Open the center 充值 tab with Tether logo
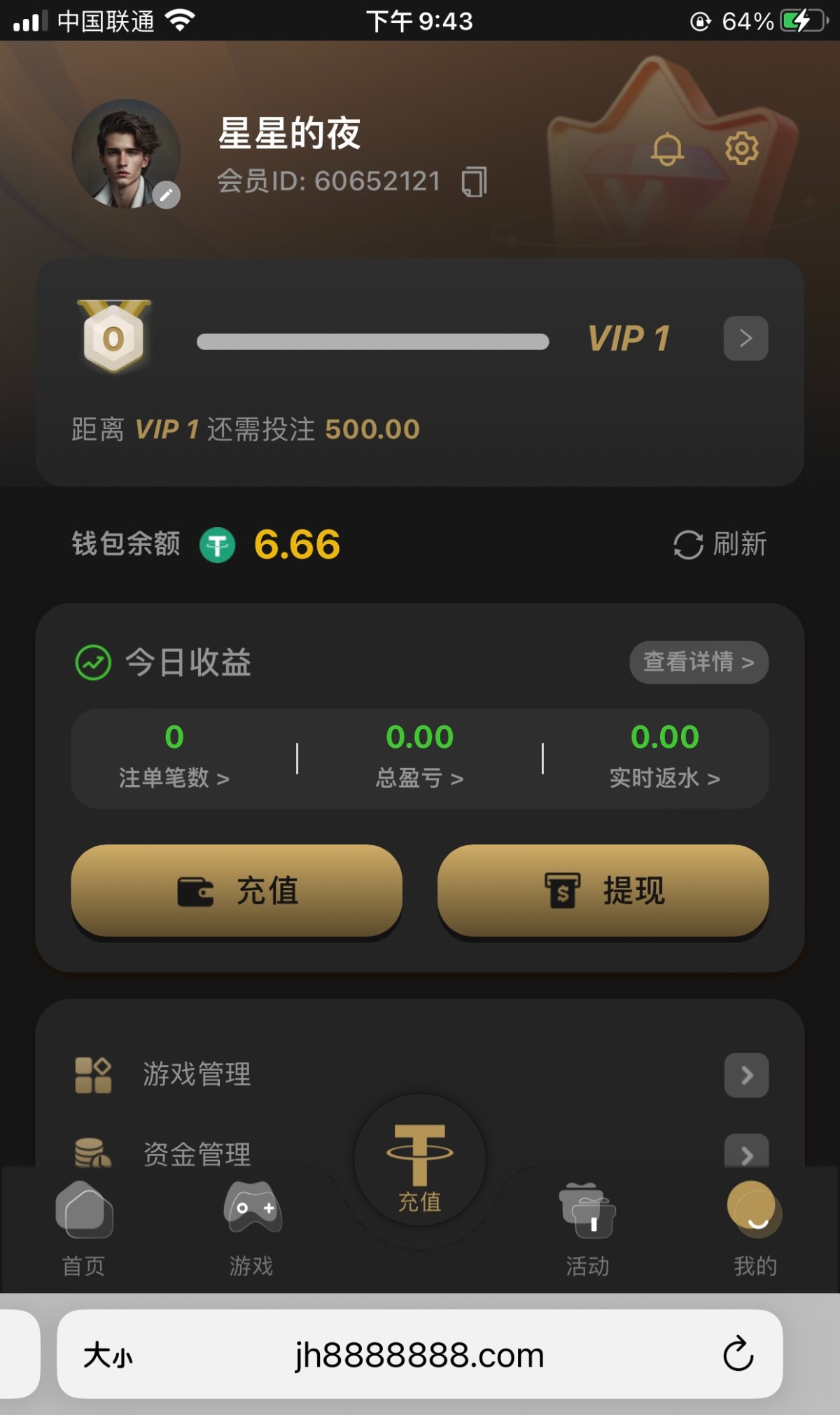This screenshot has width=840, height=1415. [x=420, y=1162]
